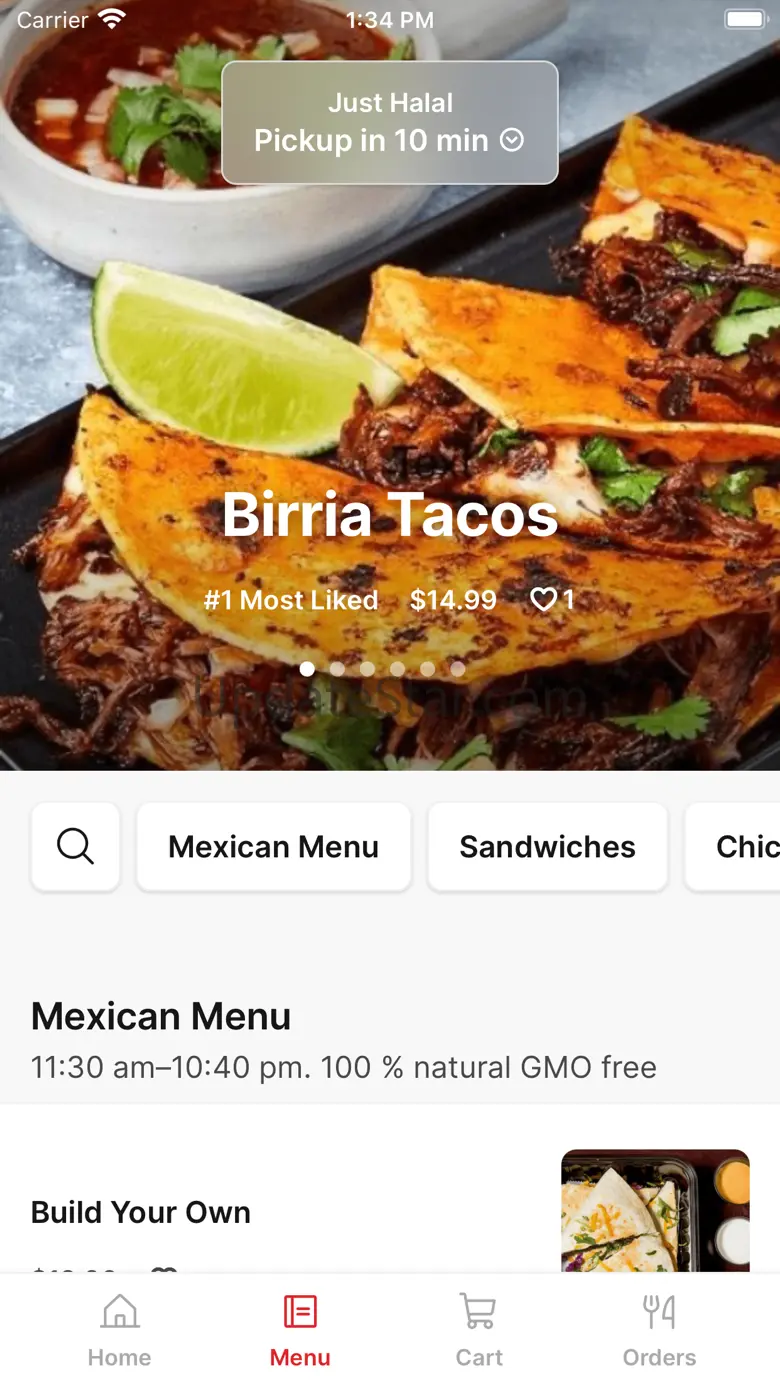Tap the carousel page indicator dots
This screenshot has width=780, height=1387.
[382, 669]
